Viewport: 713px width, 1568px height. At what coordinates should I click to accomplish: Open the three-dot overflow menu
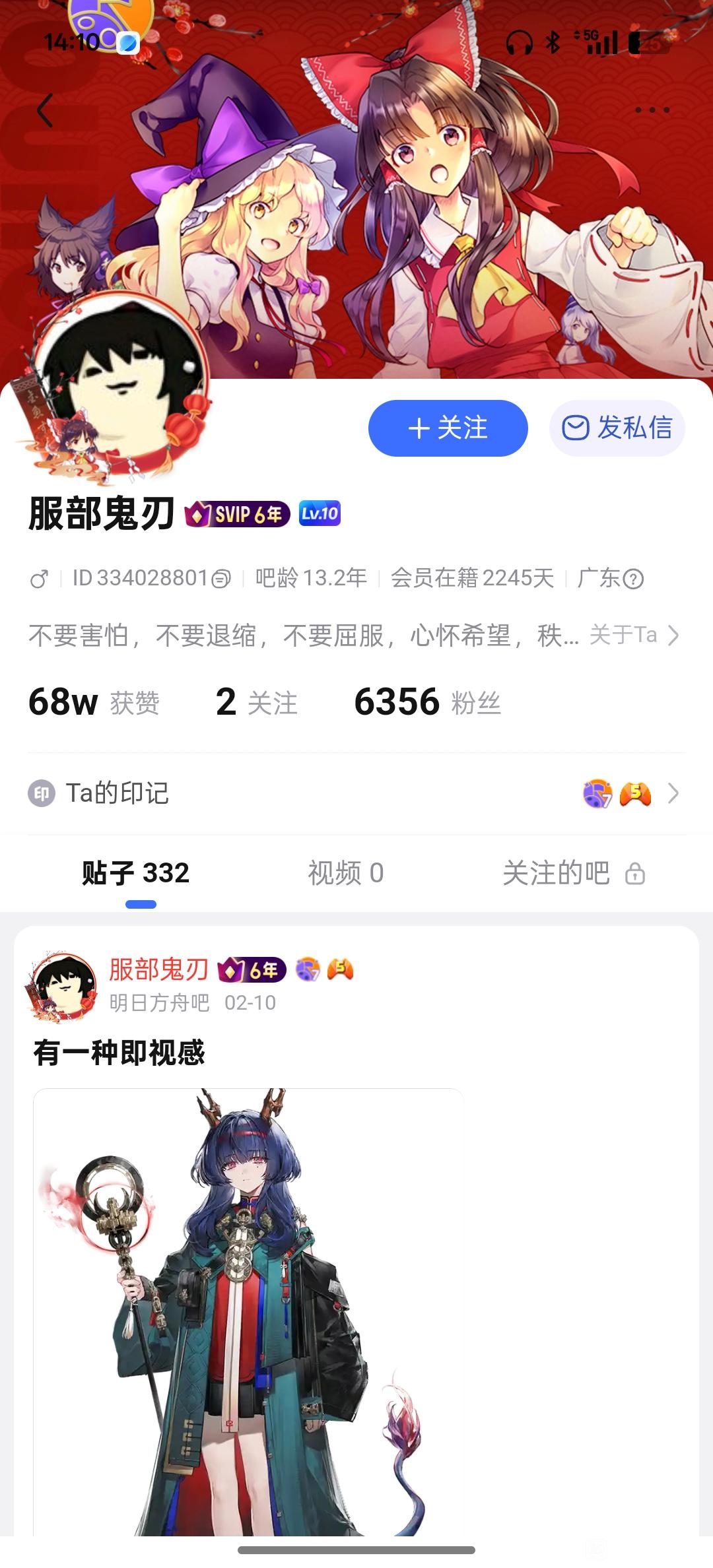point(652,110)
